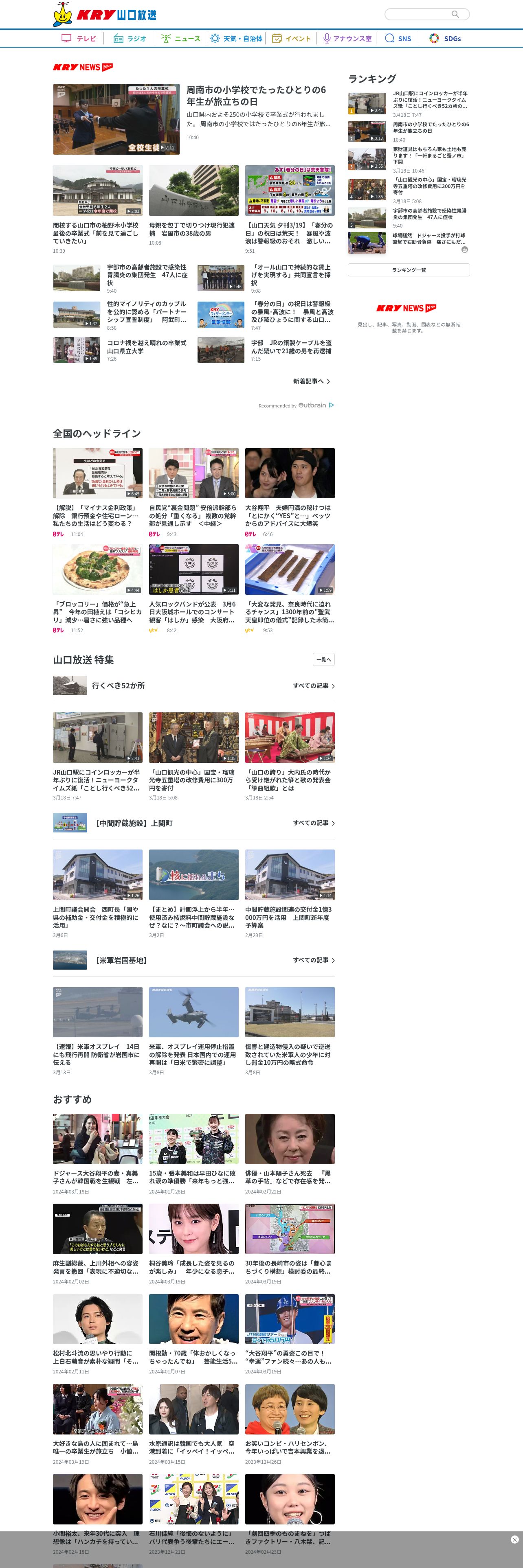Open the SDGs page
Image resolution: width=523 pixels, height=1568 pixels.
(x=445, y=38)
